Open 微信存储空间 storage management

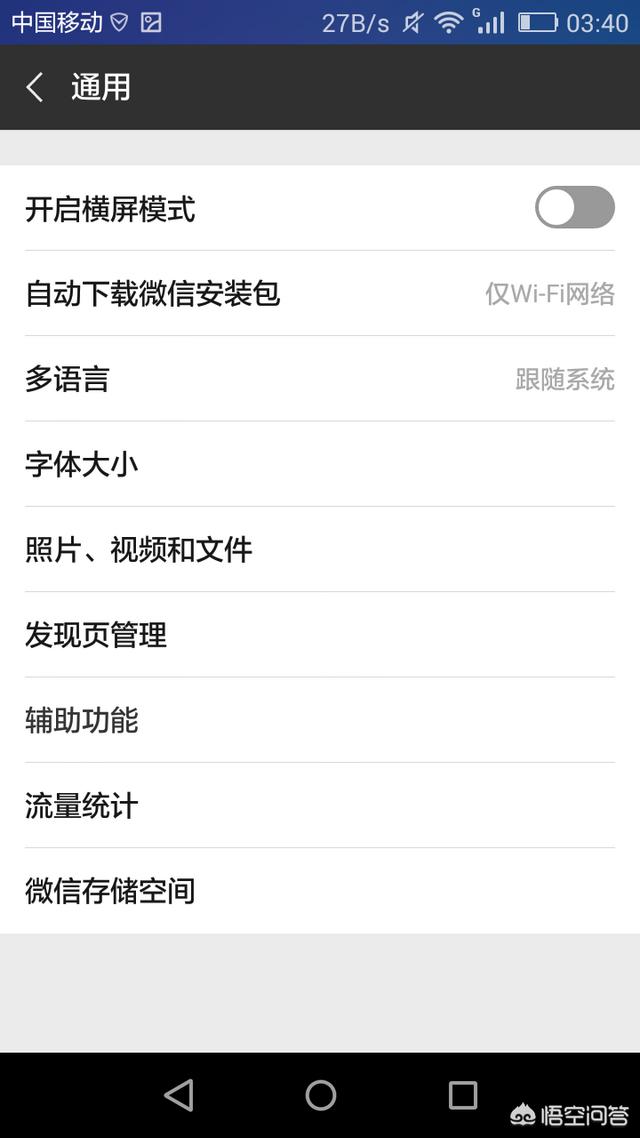pos(320,891)
